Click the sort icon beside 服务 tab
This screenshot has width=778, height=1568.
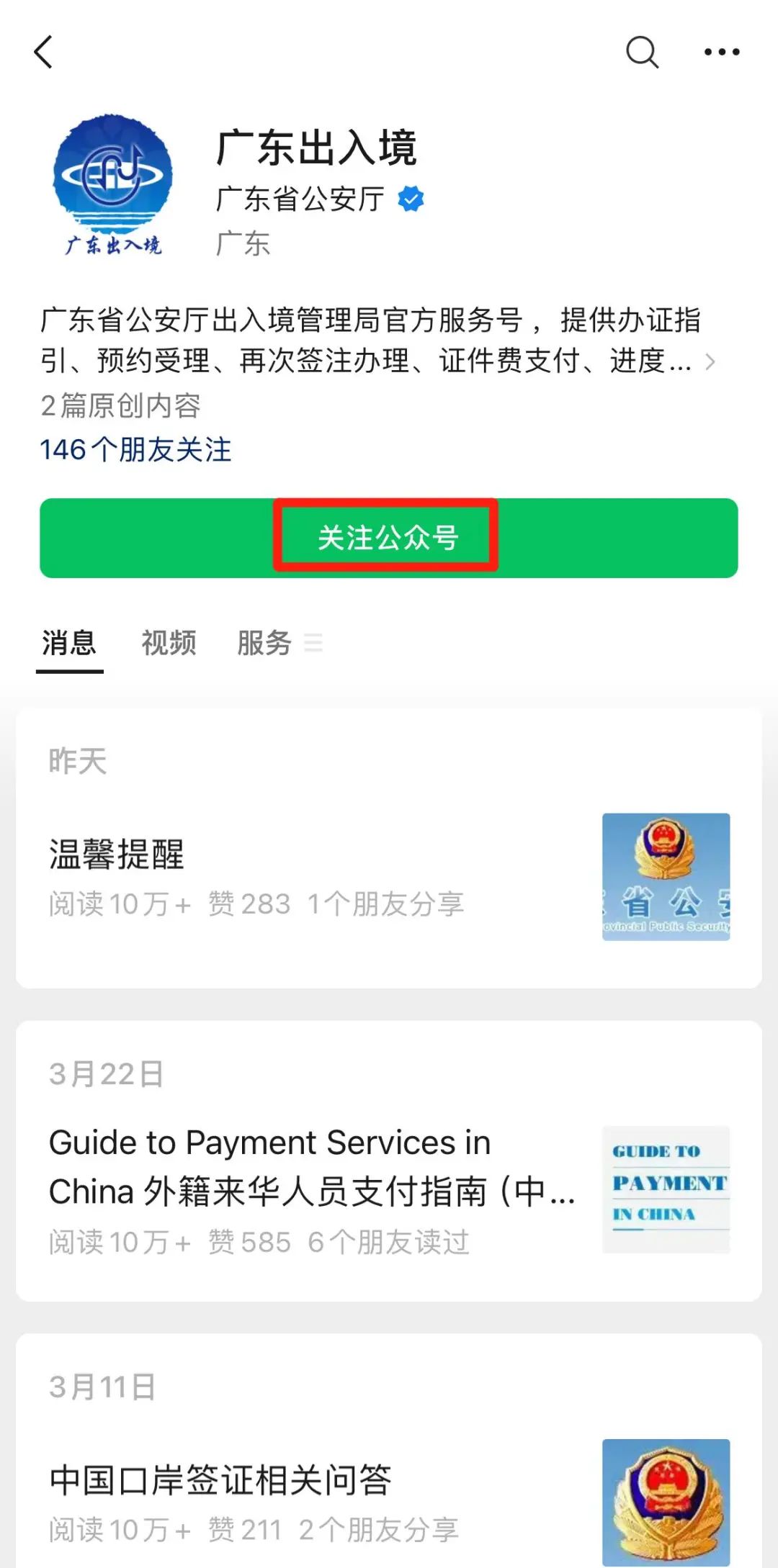coord(314,644)
